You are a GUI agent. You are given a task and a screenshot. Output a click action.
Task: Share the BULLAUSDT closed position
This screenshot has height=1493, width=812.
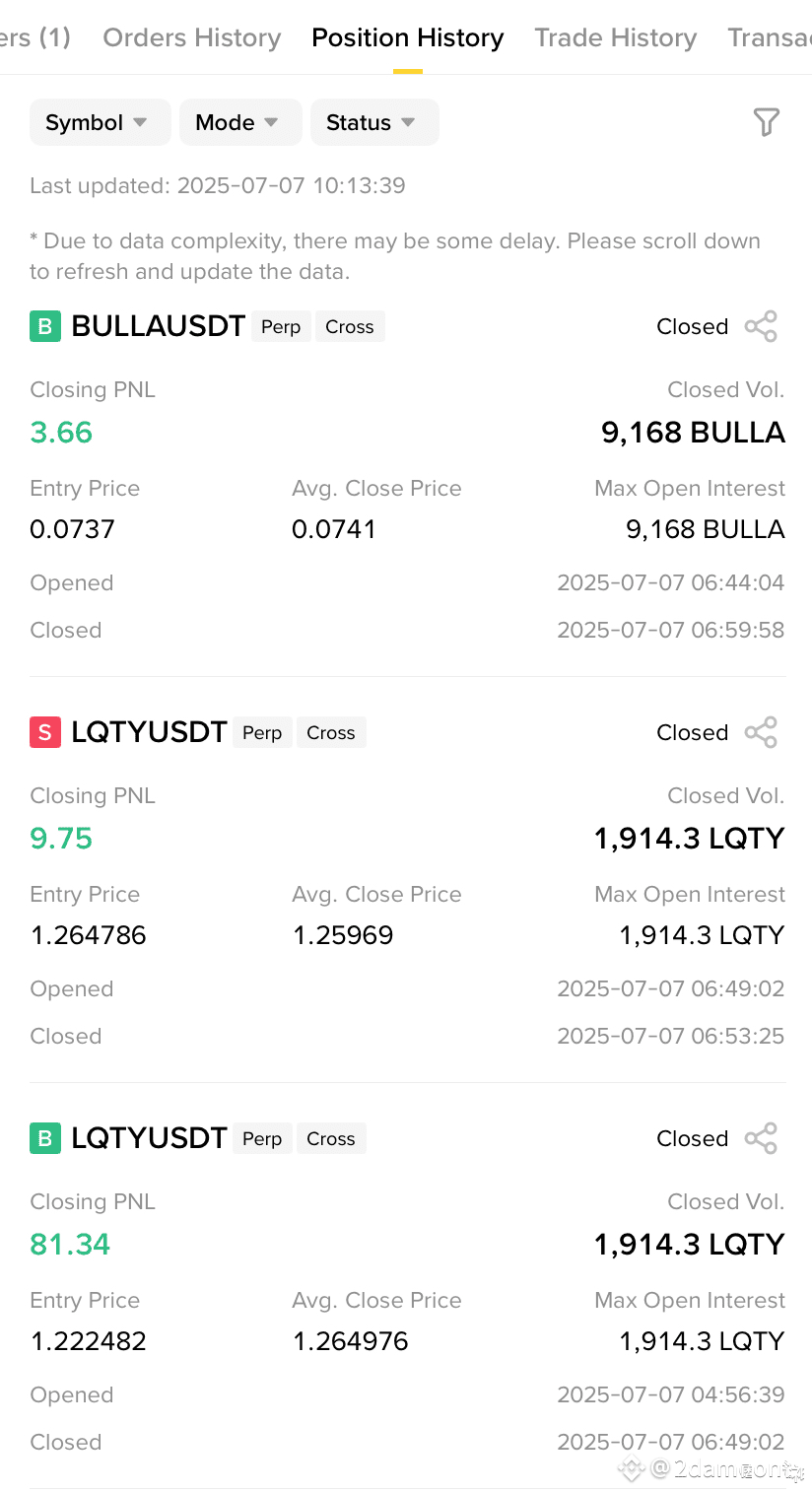(x=761, y=326)
